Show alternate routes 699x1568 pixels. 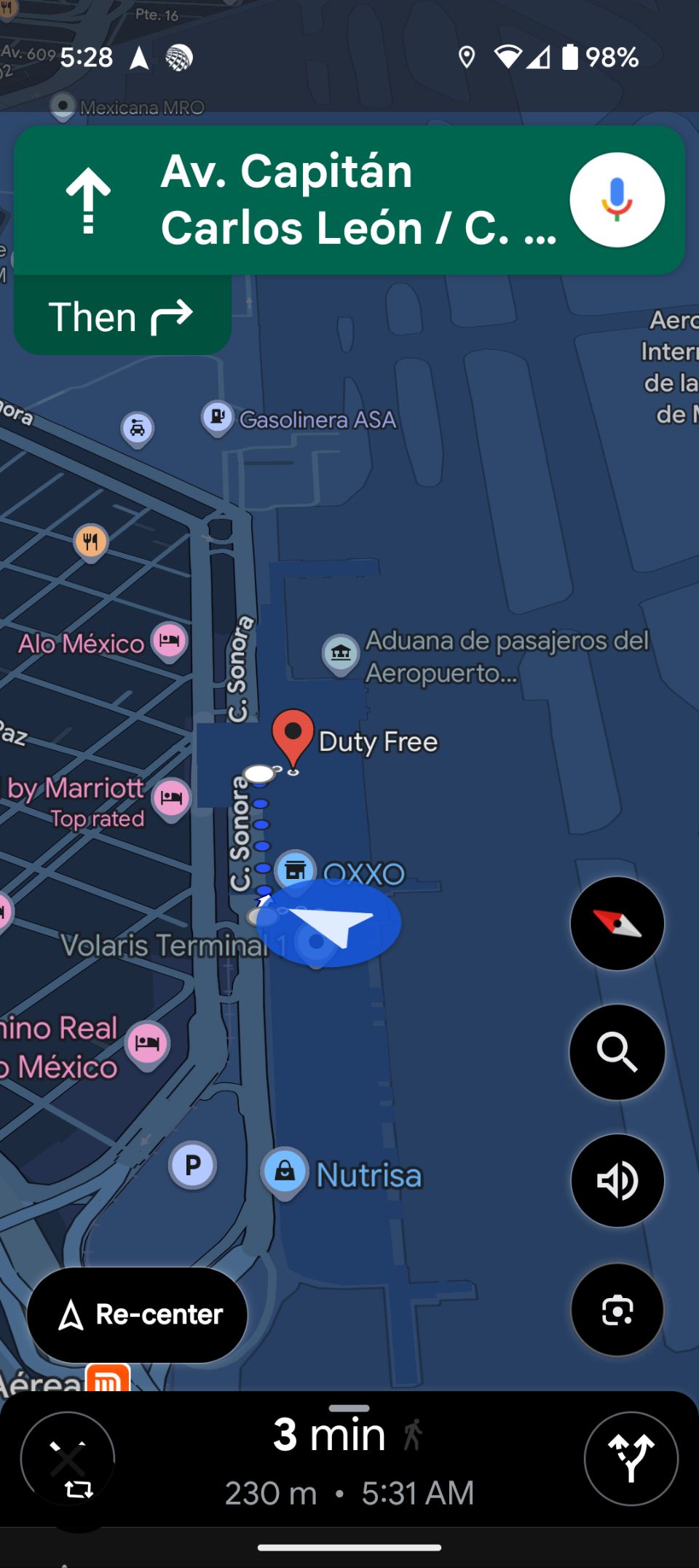[631, 1458]
